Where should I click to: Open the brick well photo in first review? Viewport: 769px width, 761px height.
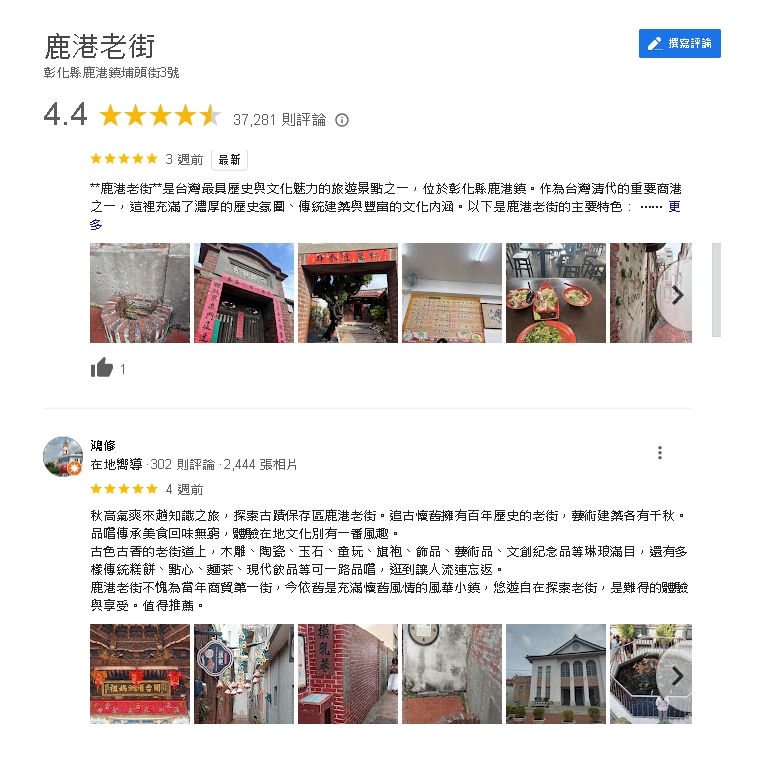139,293
